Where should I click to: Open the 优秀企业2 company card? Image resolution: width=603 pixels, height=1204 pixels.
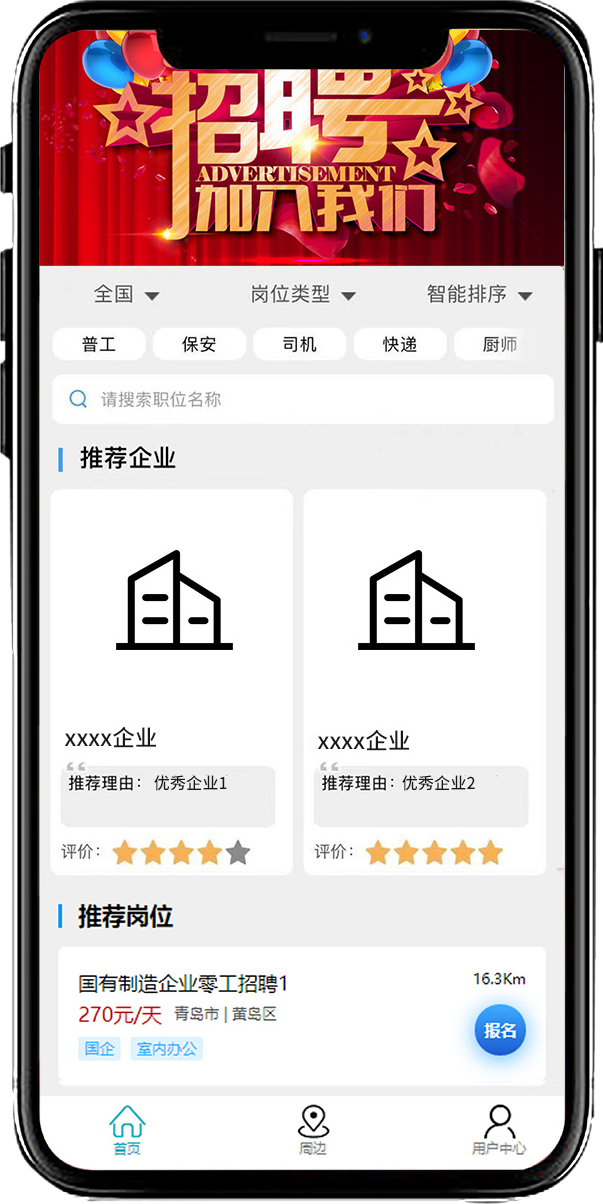(x=425, y=680)
